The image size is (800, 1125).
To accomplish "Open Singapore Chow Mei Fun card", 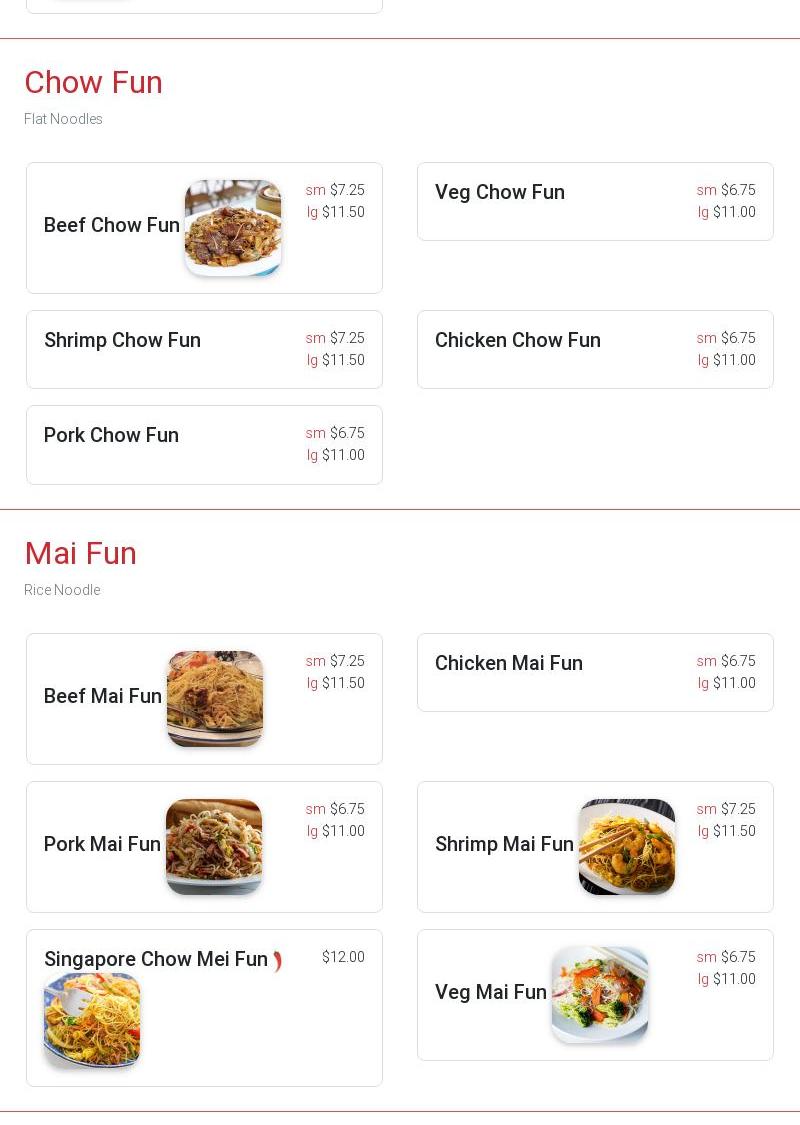I will [156, 960].
